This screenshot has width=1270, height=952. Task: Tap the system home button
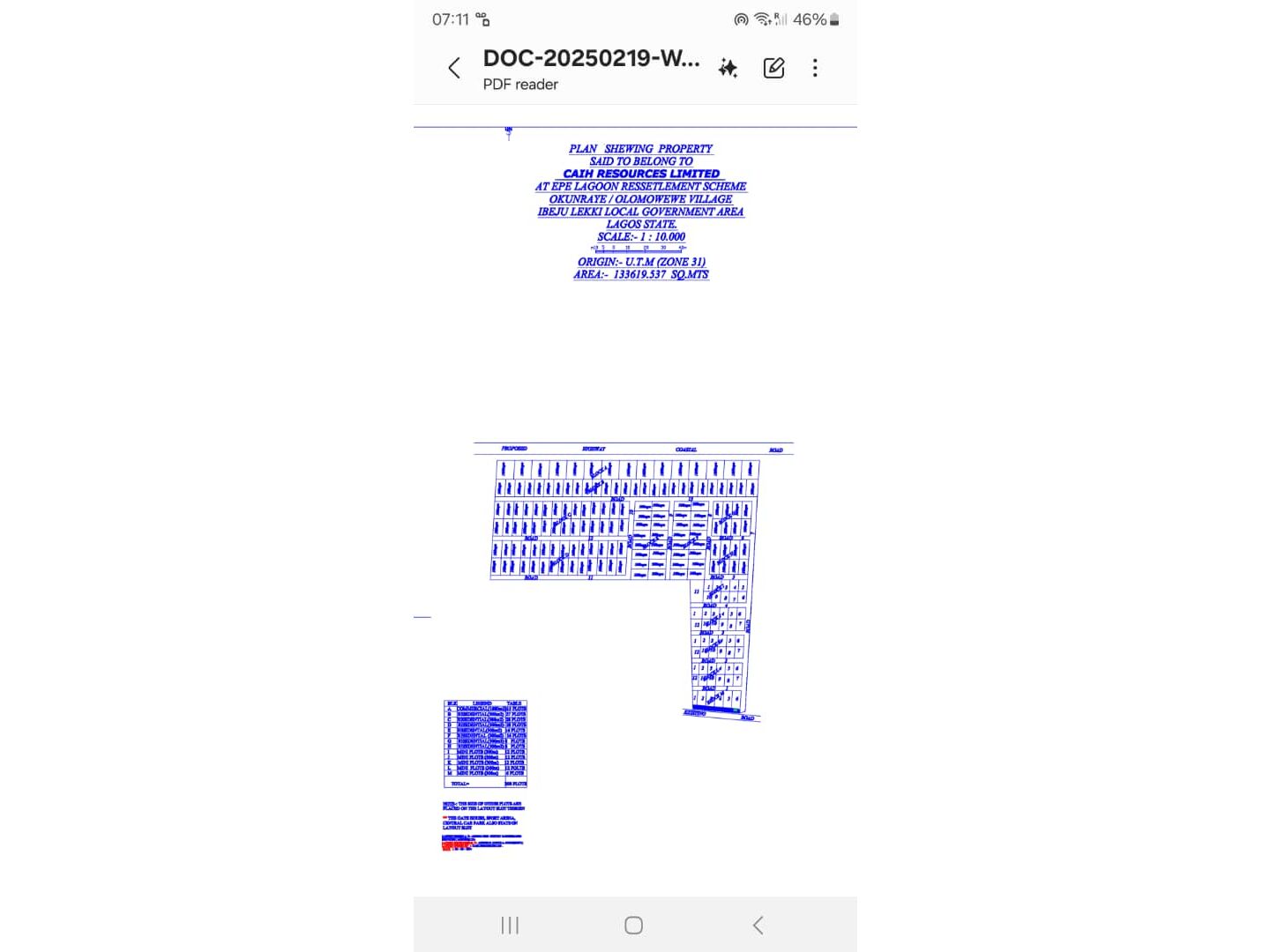tap(633, 925)
